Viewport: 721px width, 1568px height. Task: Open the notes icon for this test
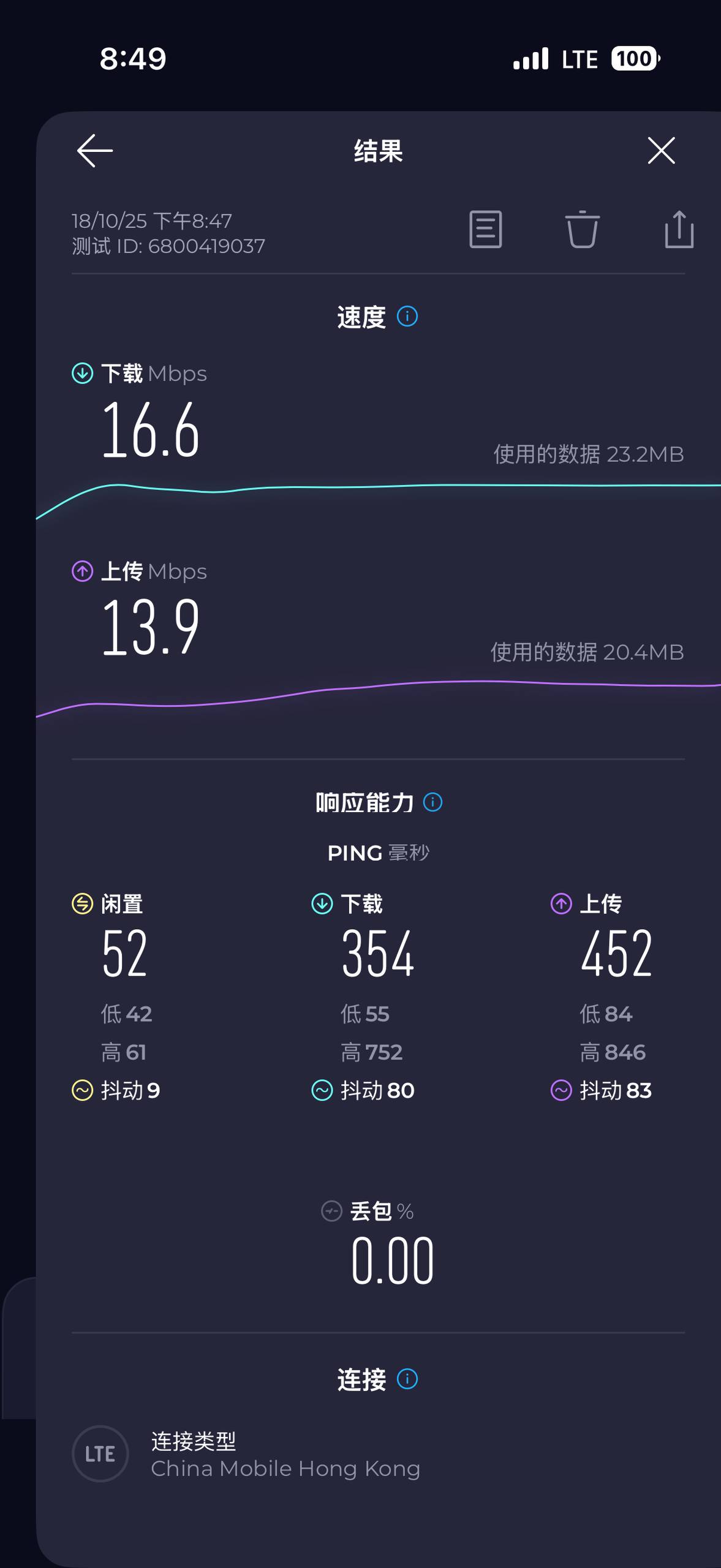click(485, 230)
